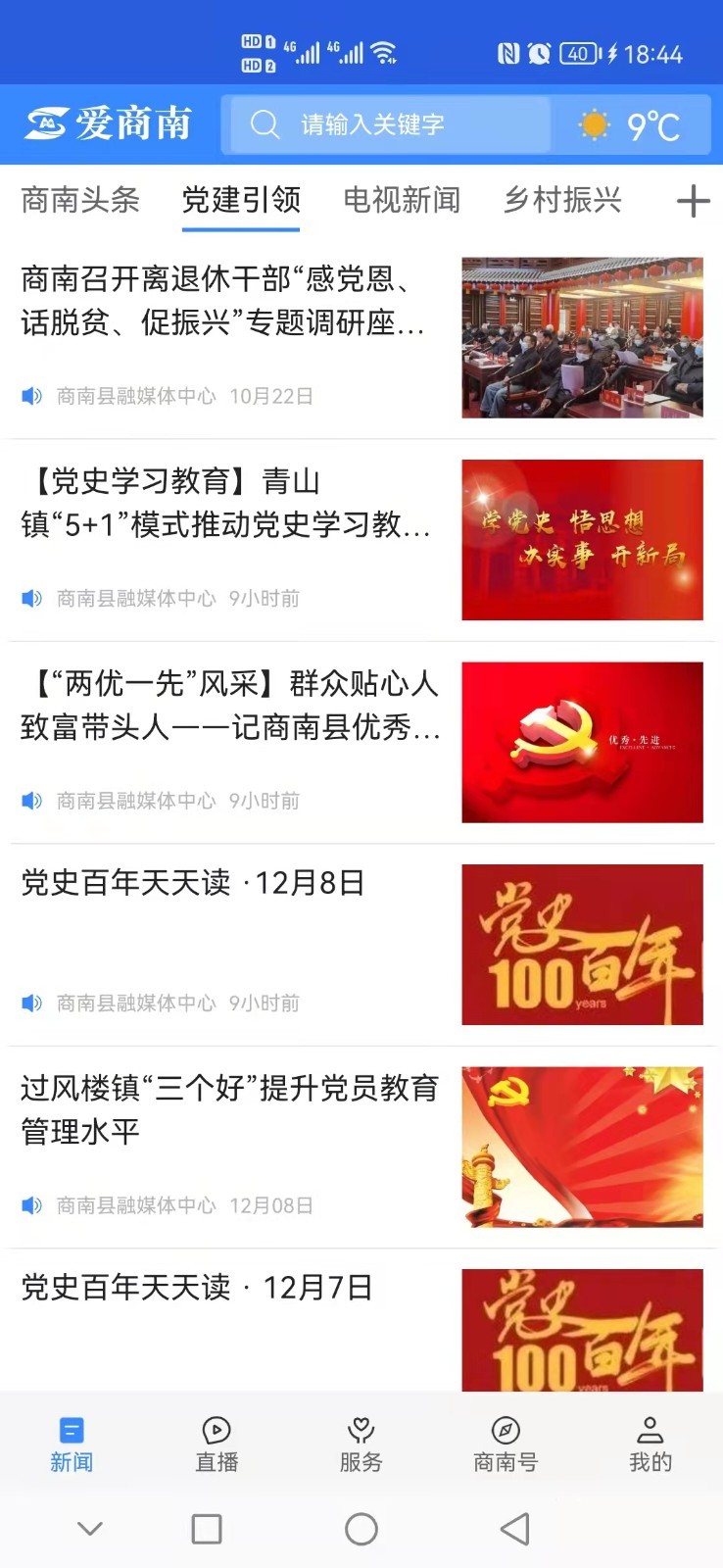Open 党史百年天天读 · 12月7日

pos(197,1288)
